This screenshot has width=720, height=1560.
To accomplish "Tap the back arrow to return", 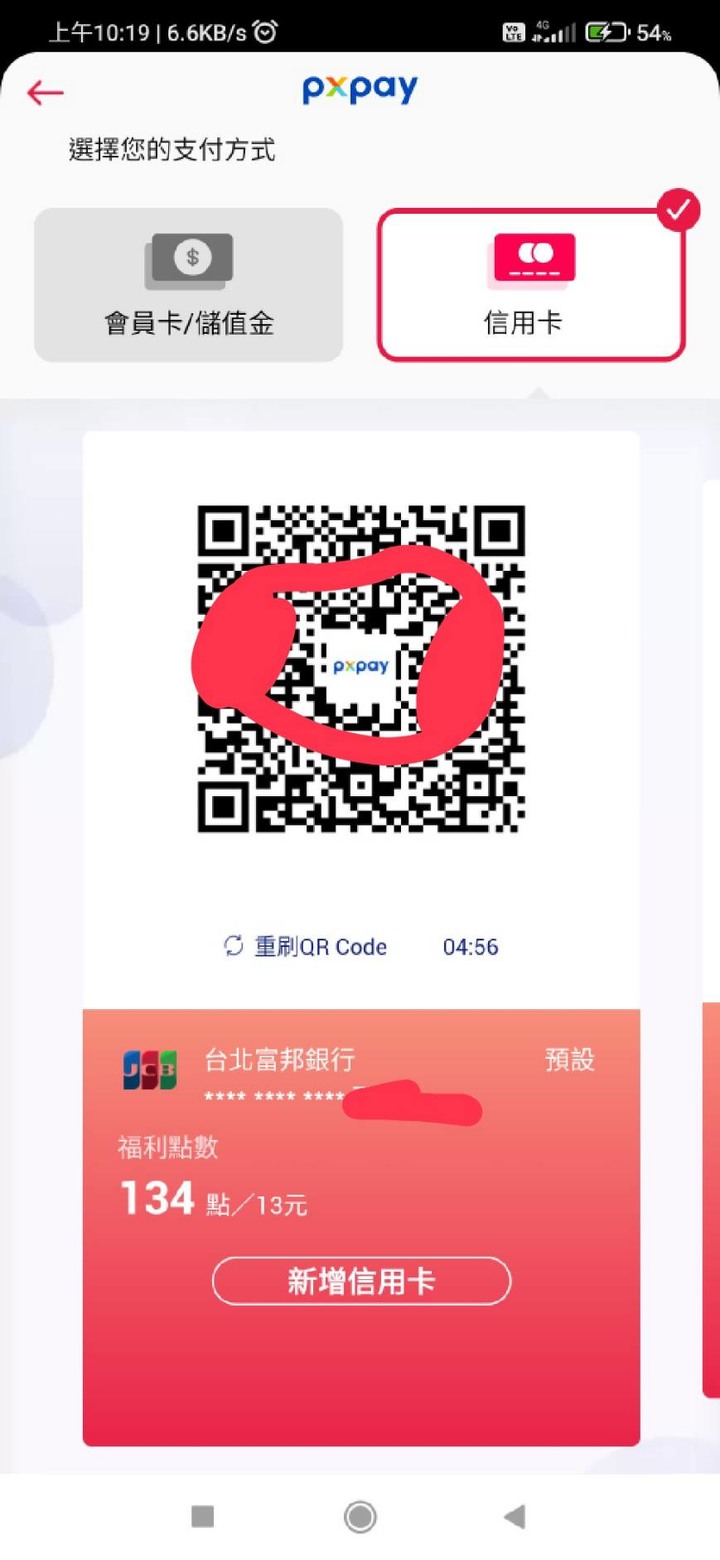I will 43,92.
